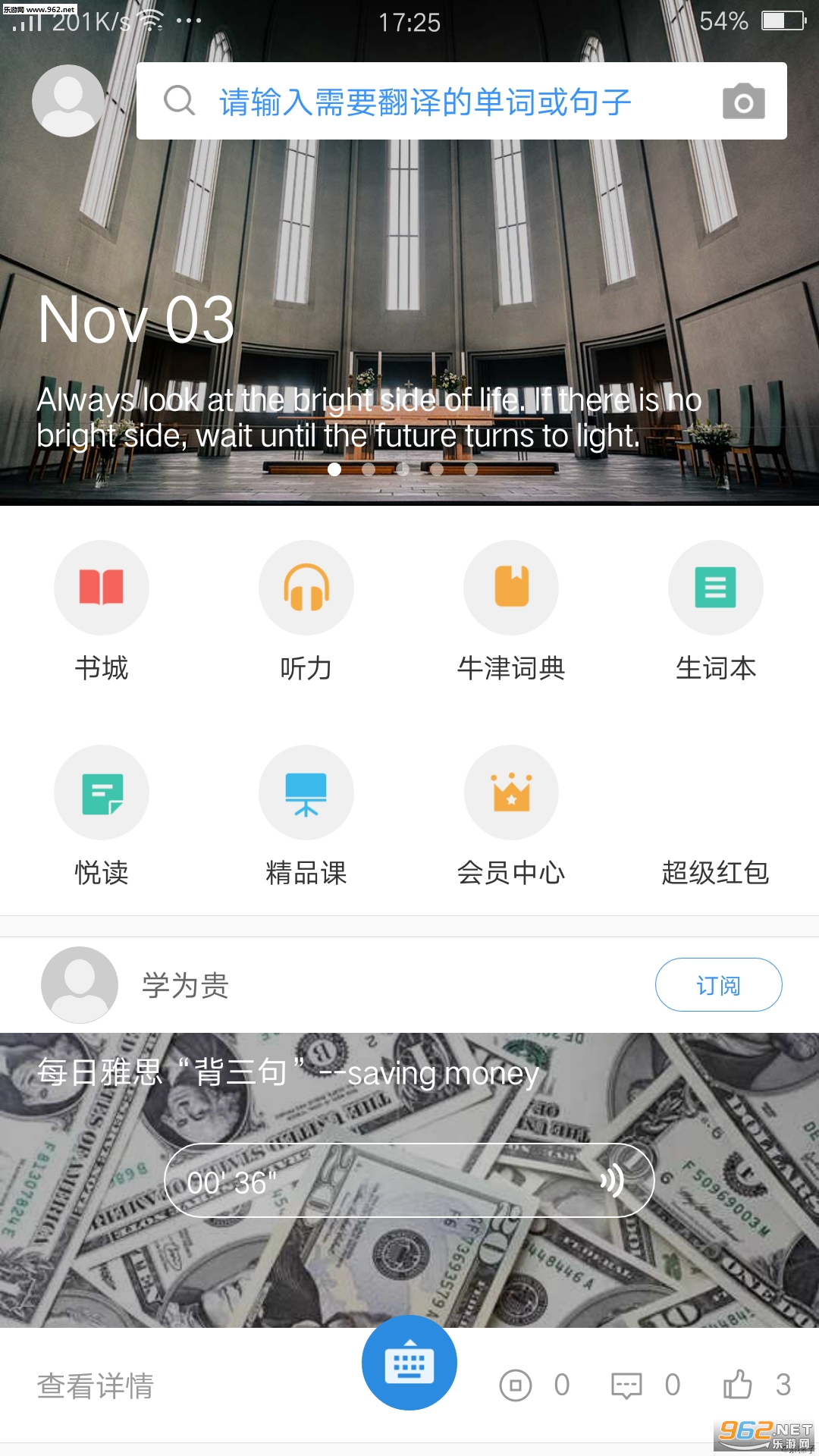Viewport: 819px width, 1456px height.
Task: Open comments on the post
Action: 627,1385
